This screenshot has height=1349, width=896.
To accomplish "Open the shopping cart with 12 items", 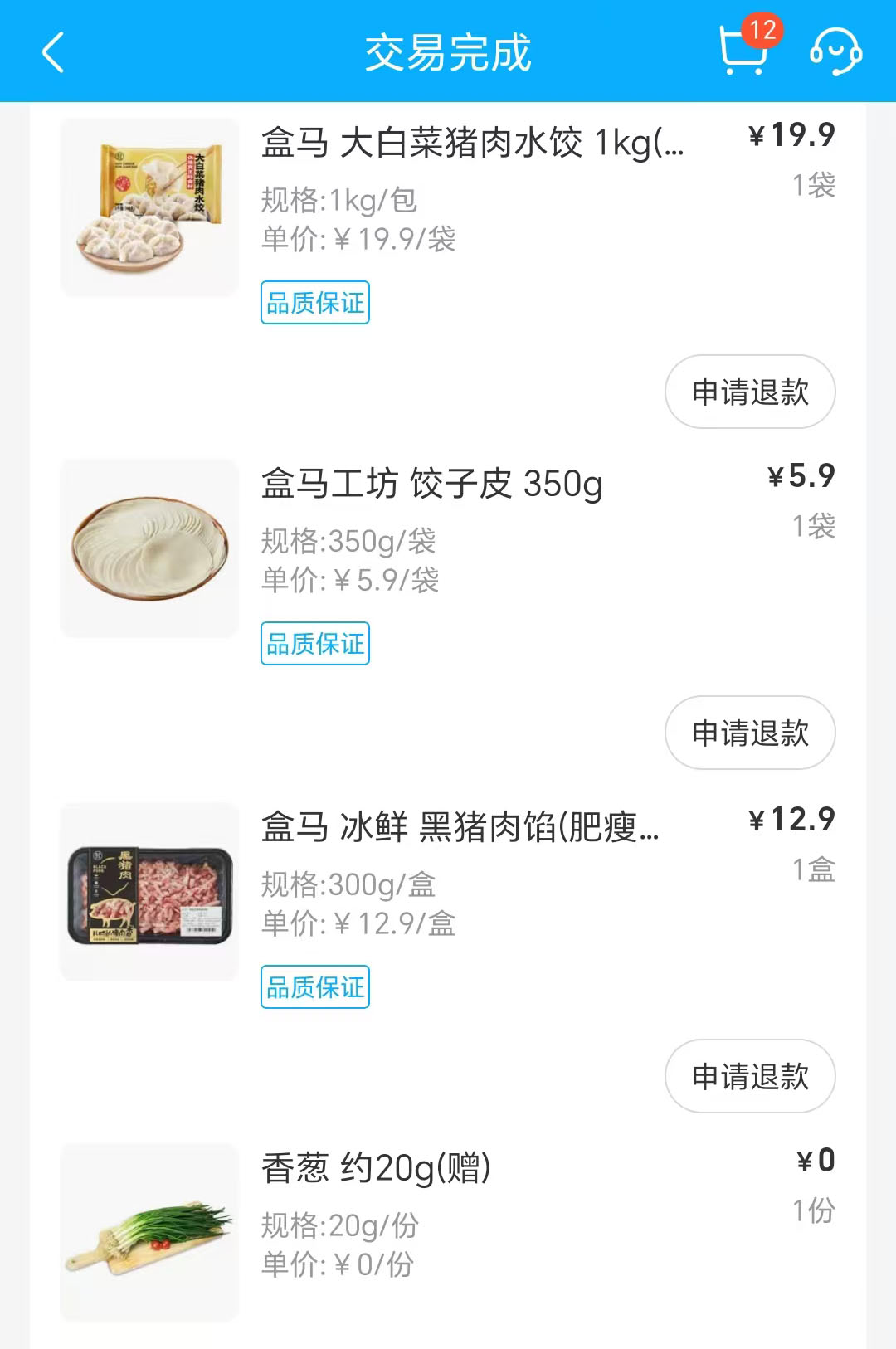I will (x=743, y=51).
